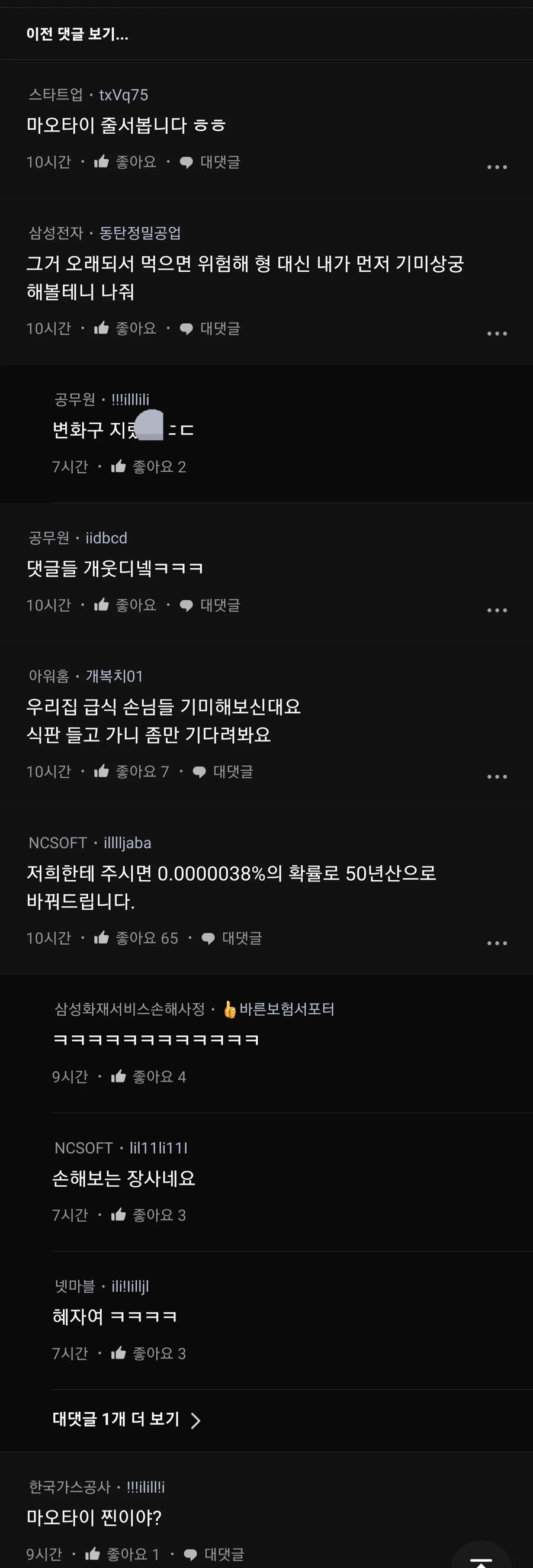Image resolution: width=533 pixels, height=1568 pixels.
Task: Open overflow menu on illlljaba's comment
Action: click(496, 943)
